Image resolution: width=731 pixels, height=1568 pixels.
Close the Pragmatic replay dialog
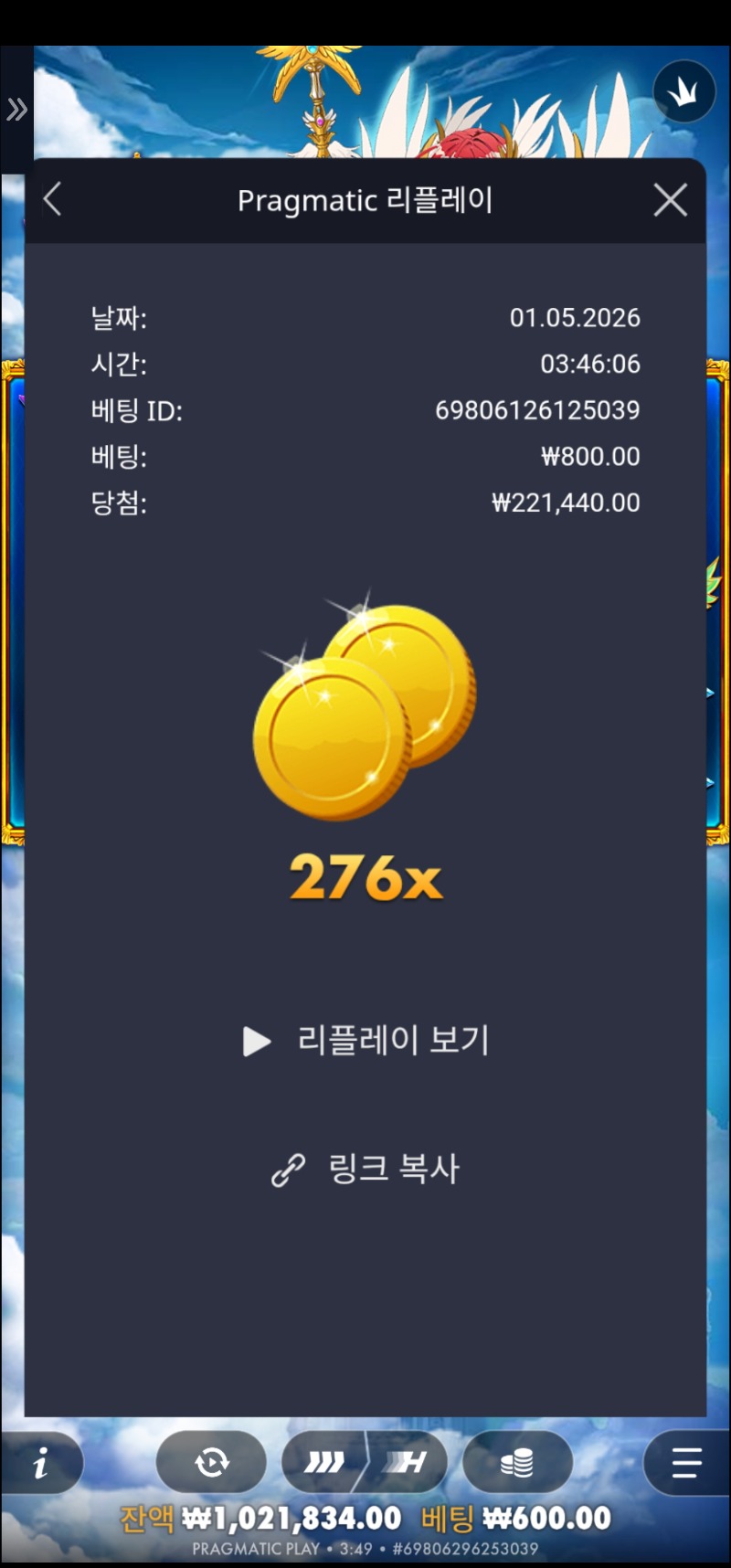click(670, 199)
